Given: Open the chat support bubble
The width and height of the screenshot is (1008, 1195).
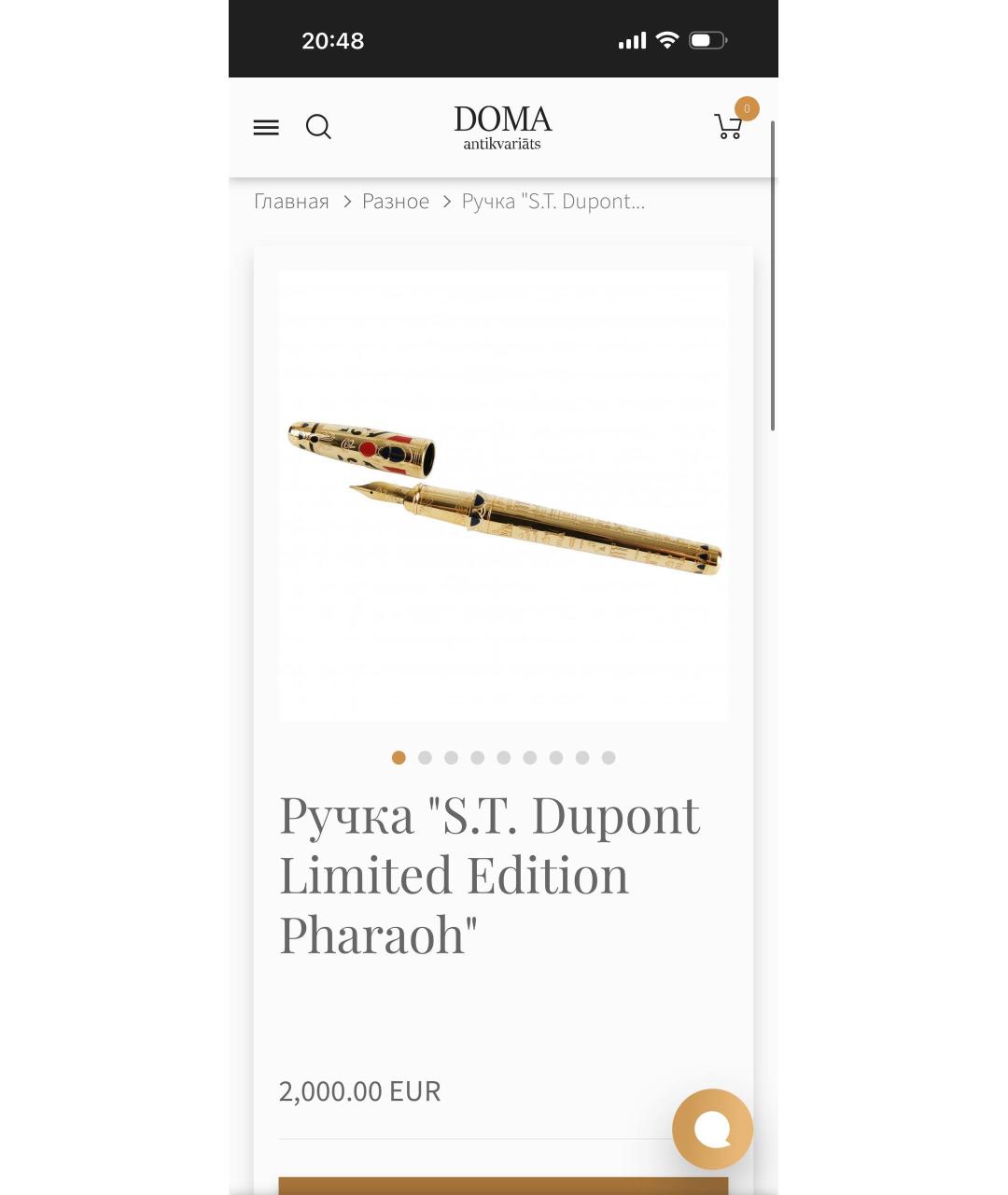Looking at the screenshot, I should 712,1129.
